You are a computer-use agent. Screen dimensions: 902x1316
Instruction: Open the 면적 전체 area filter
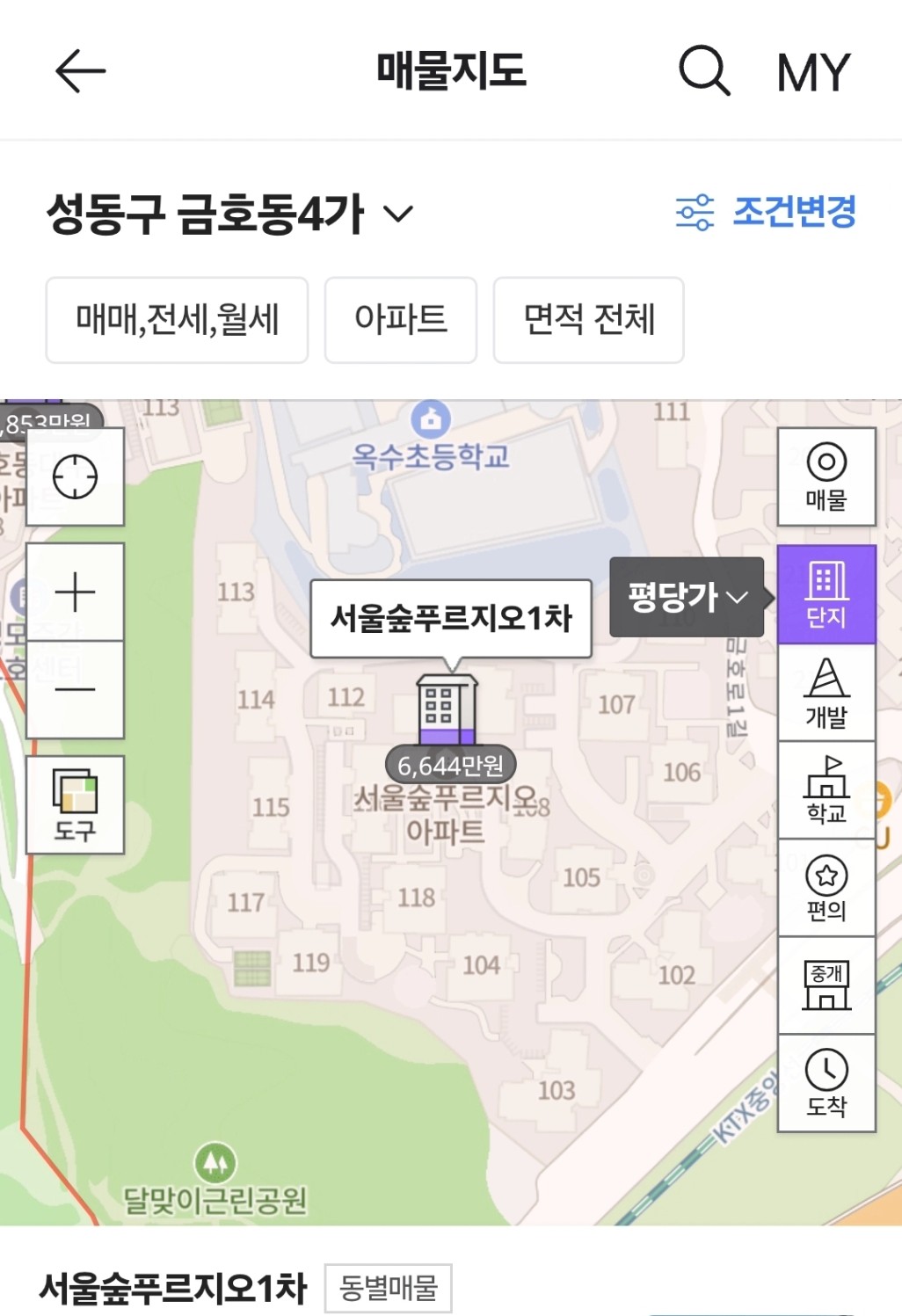(588, 320)
